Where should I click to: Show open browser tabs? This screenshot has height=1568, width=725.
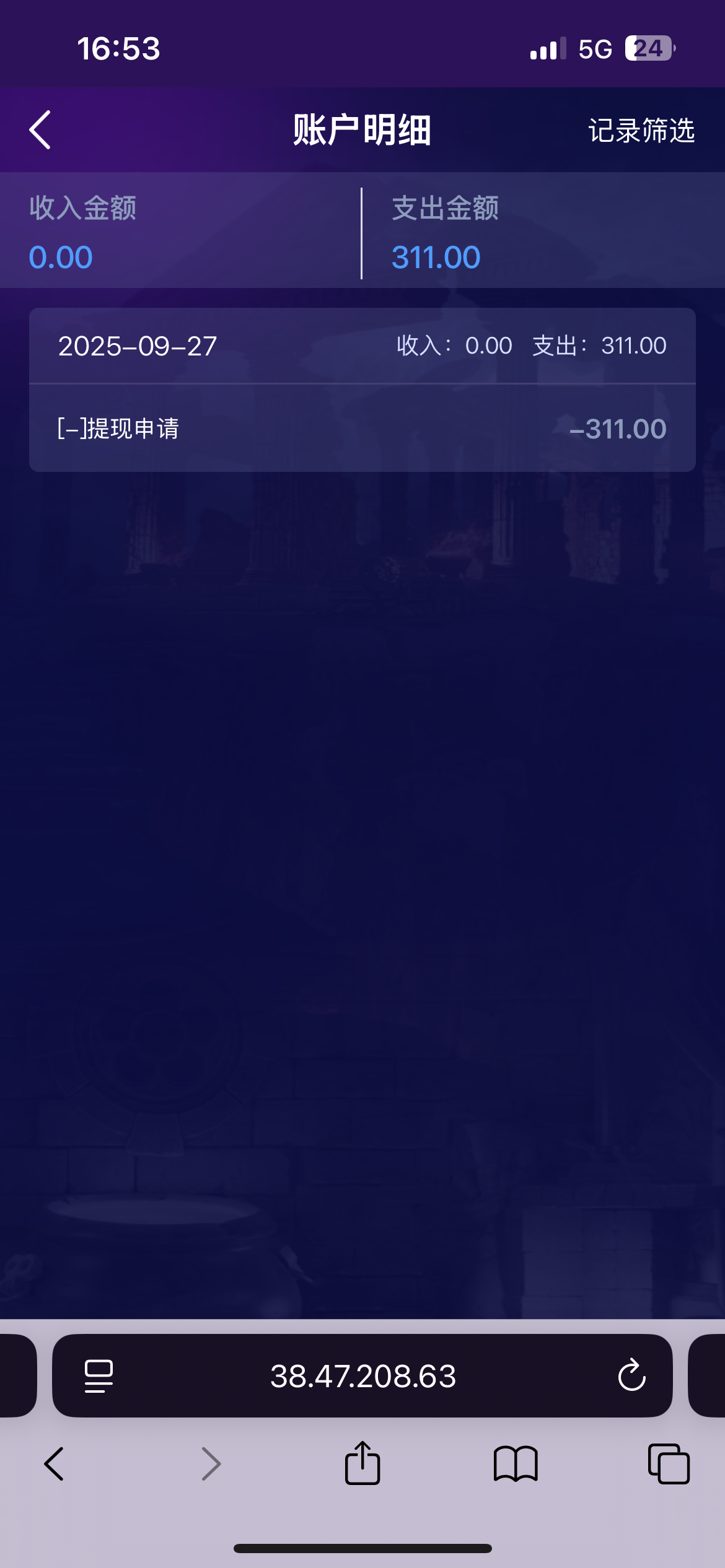(669, 1464)
